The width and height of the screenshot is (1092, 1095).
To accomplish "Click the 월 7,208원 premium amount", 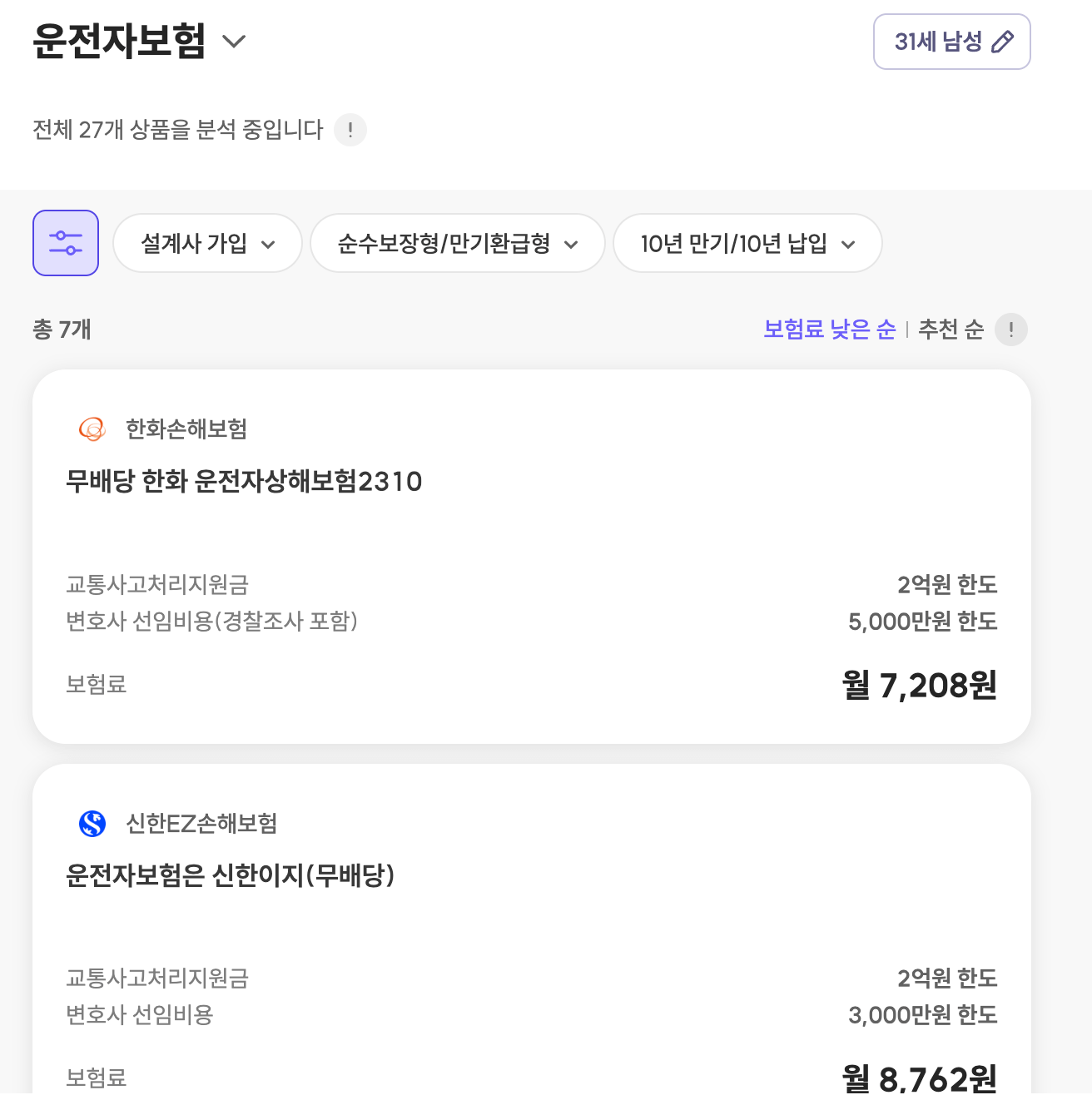I will [919, 685].
